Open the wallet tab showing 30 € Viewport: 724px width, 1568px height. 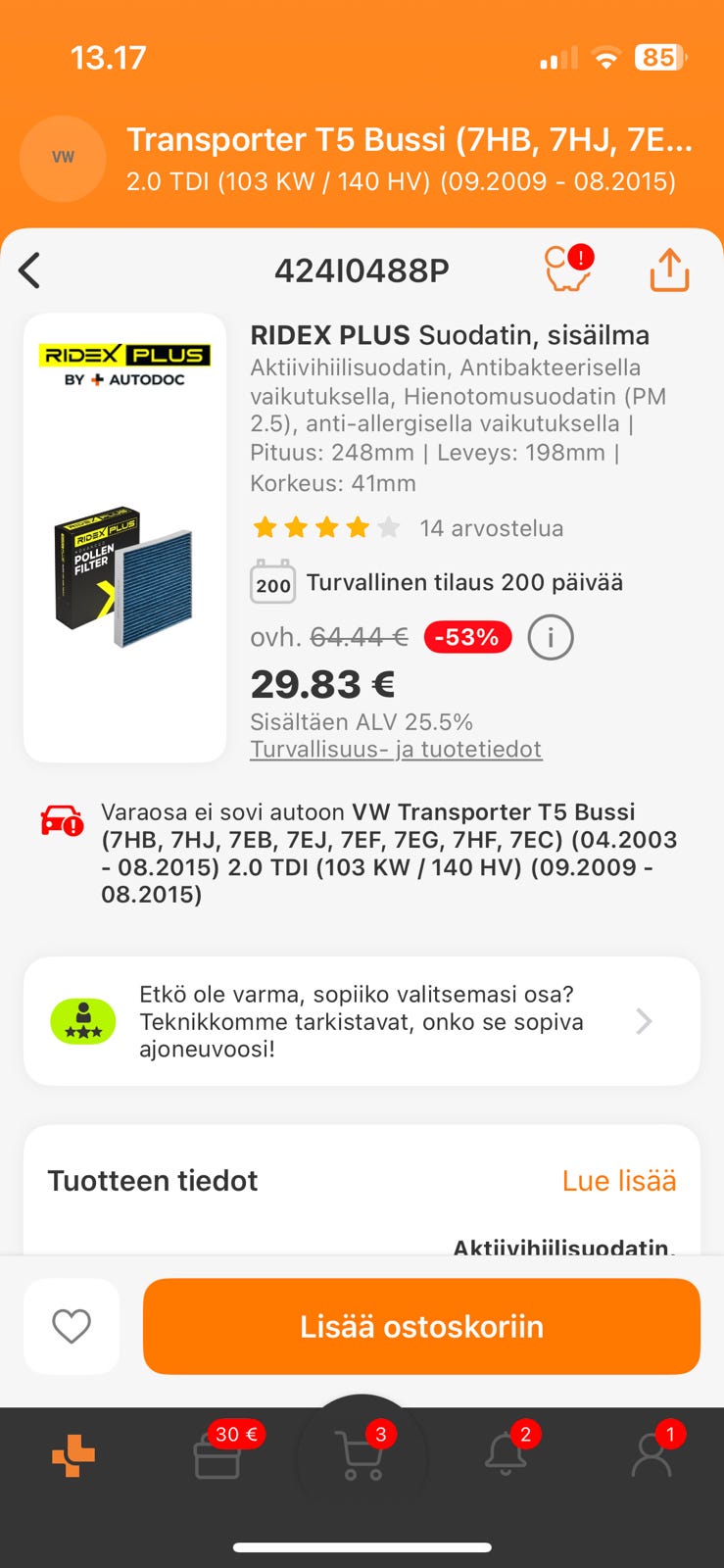tap(217, 1455)
